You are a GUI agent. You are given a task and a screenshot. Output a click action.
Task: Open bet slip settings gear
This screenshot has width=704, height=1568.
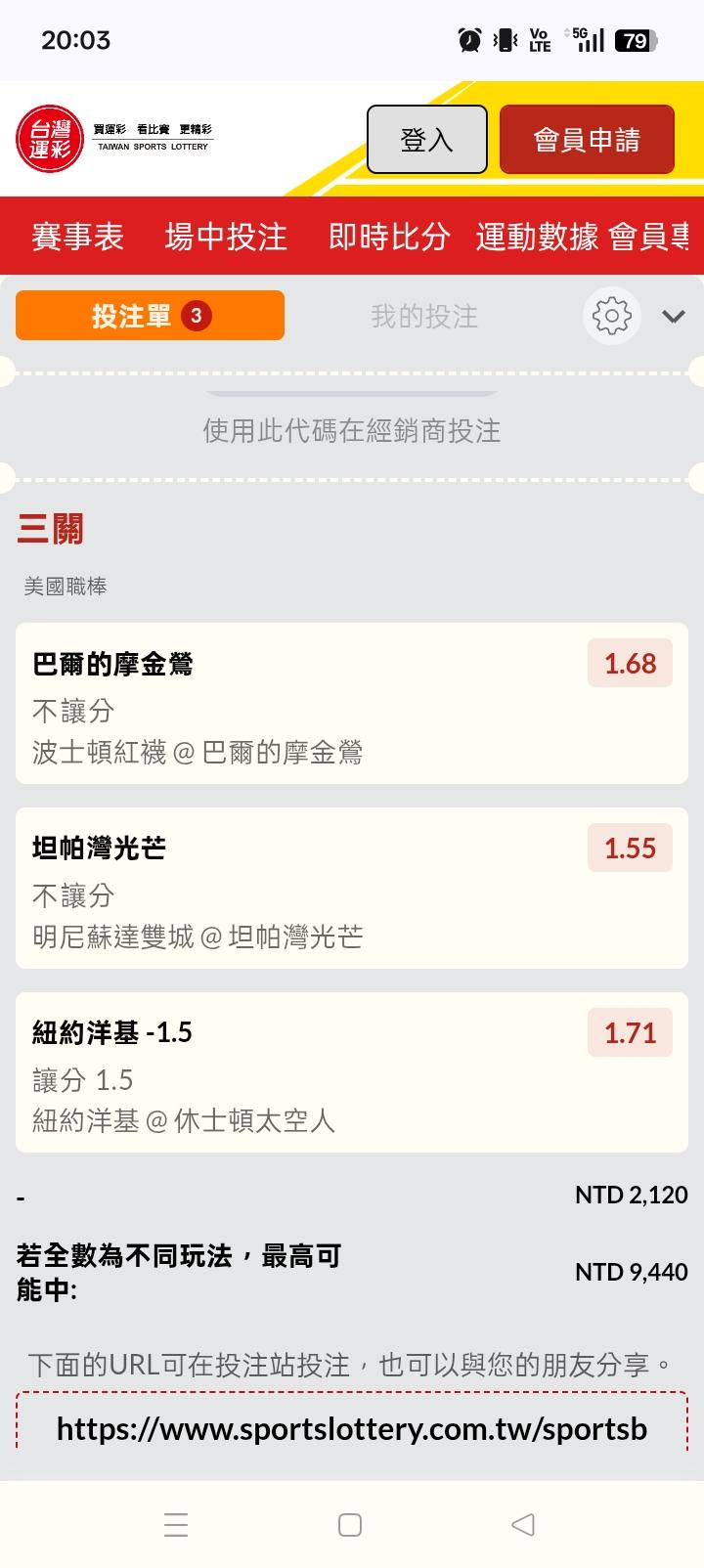tap(612, 316)
